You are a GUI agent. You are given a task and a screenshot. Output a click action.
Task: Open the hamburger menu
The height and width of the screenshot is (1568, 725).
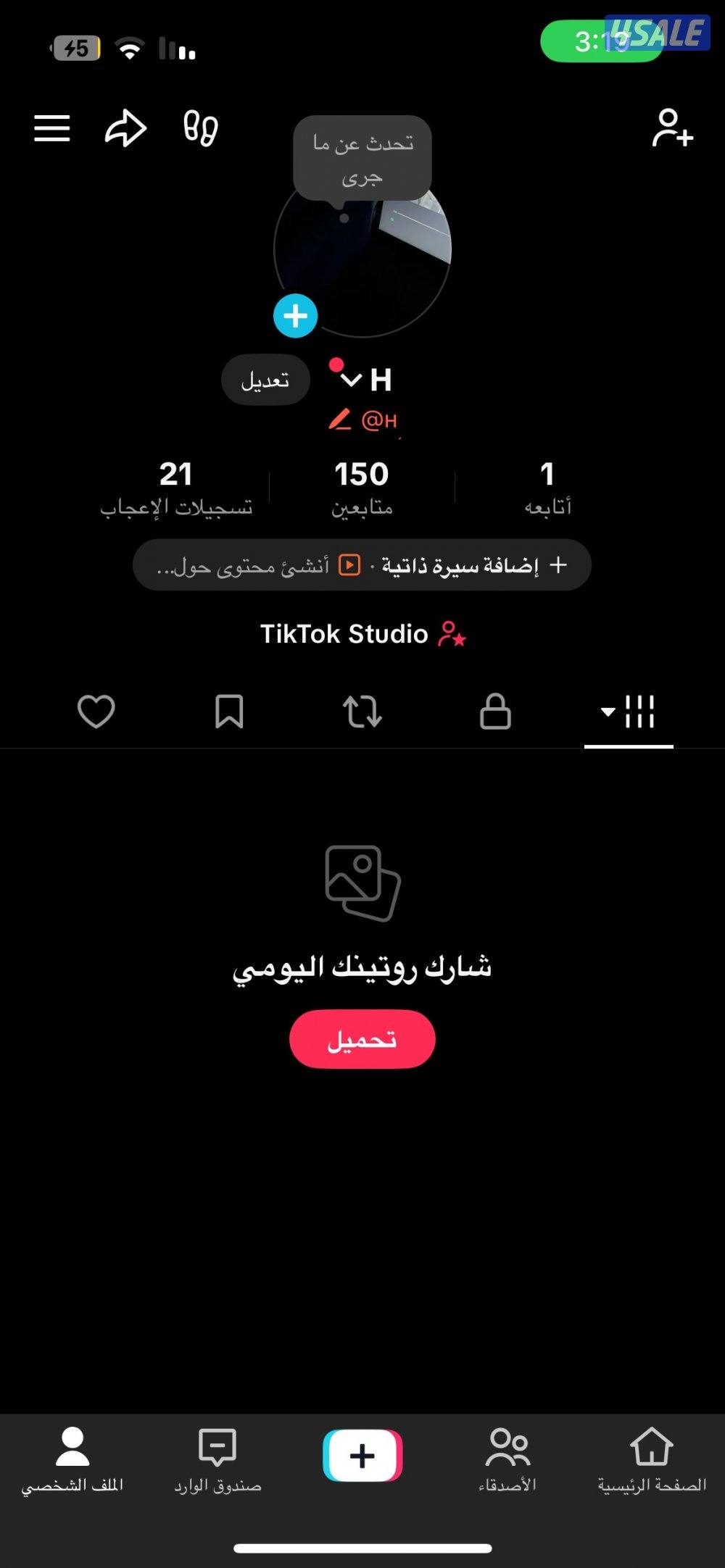coord(51,128)
